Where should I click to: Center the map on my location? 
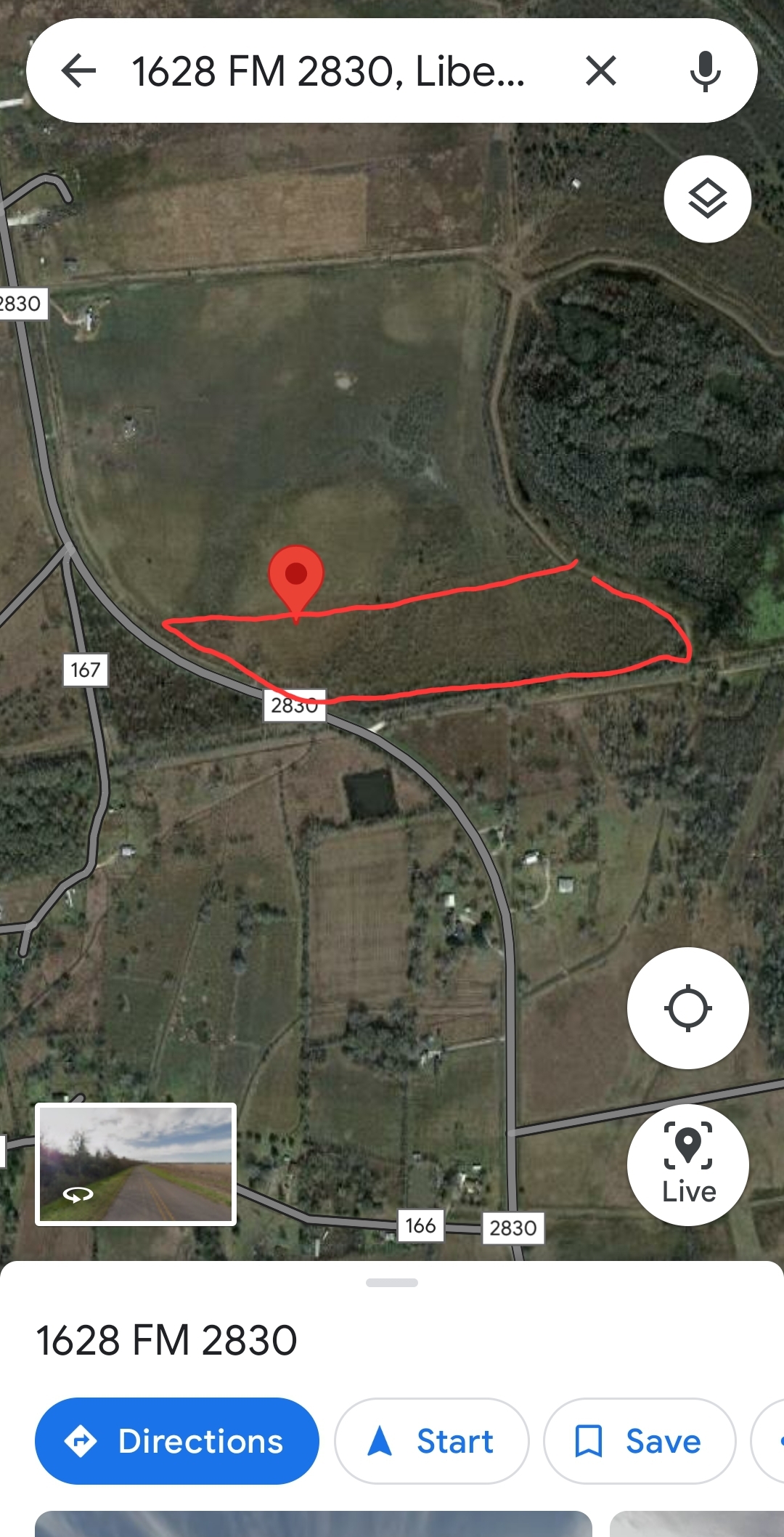click(687, 1007)
